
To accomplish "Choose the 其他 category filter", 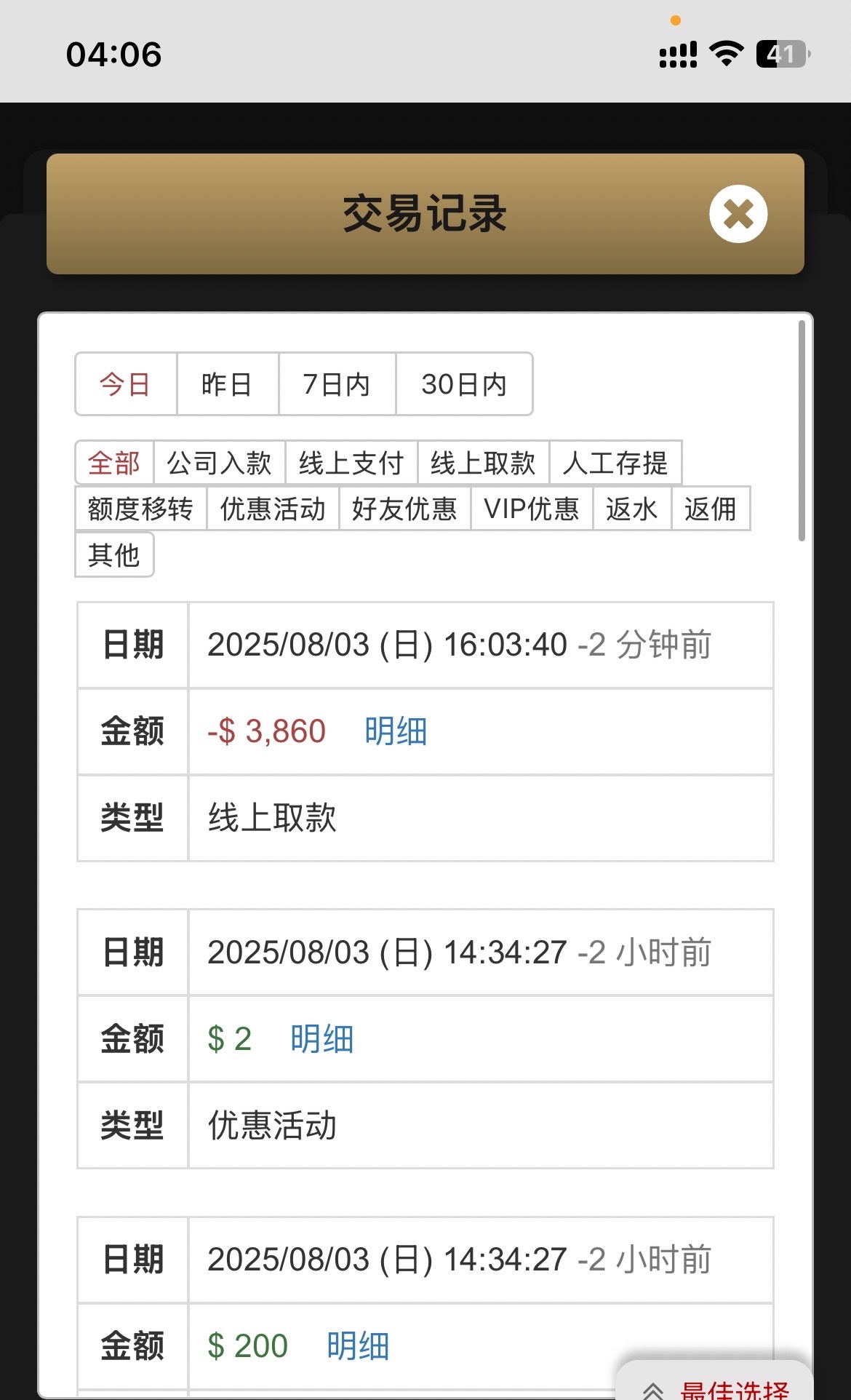I will tap(114, 554).
